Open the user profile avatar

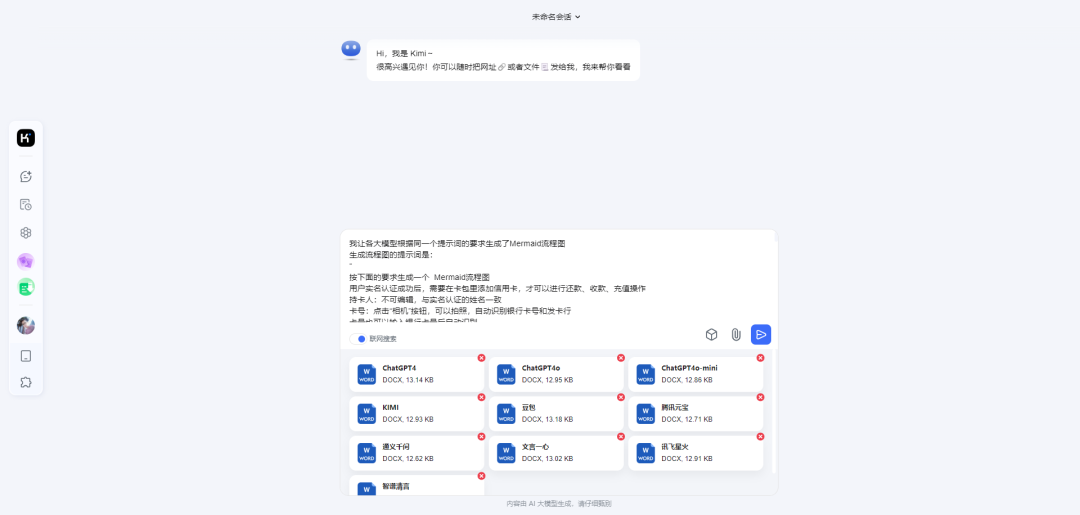pos(26,325)
